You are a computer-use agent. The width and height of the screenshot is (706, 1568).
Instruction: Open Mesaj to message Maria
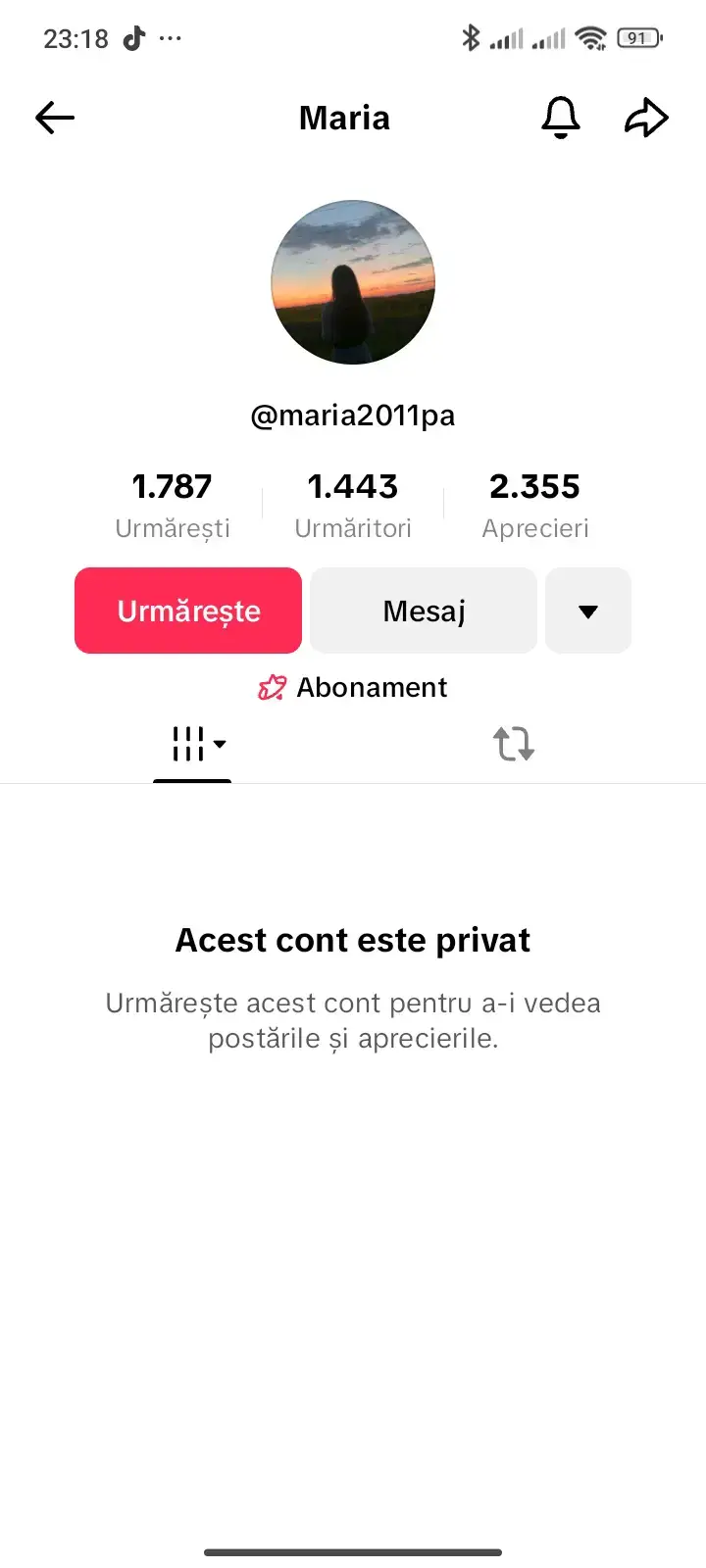coord(424,611)
